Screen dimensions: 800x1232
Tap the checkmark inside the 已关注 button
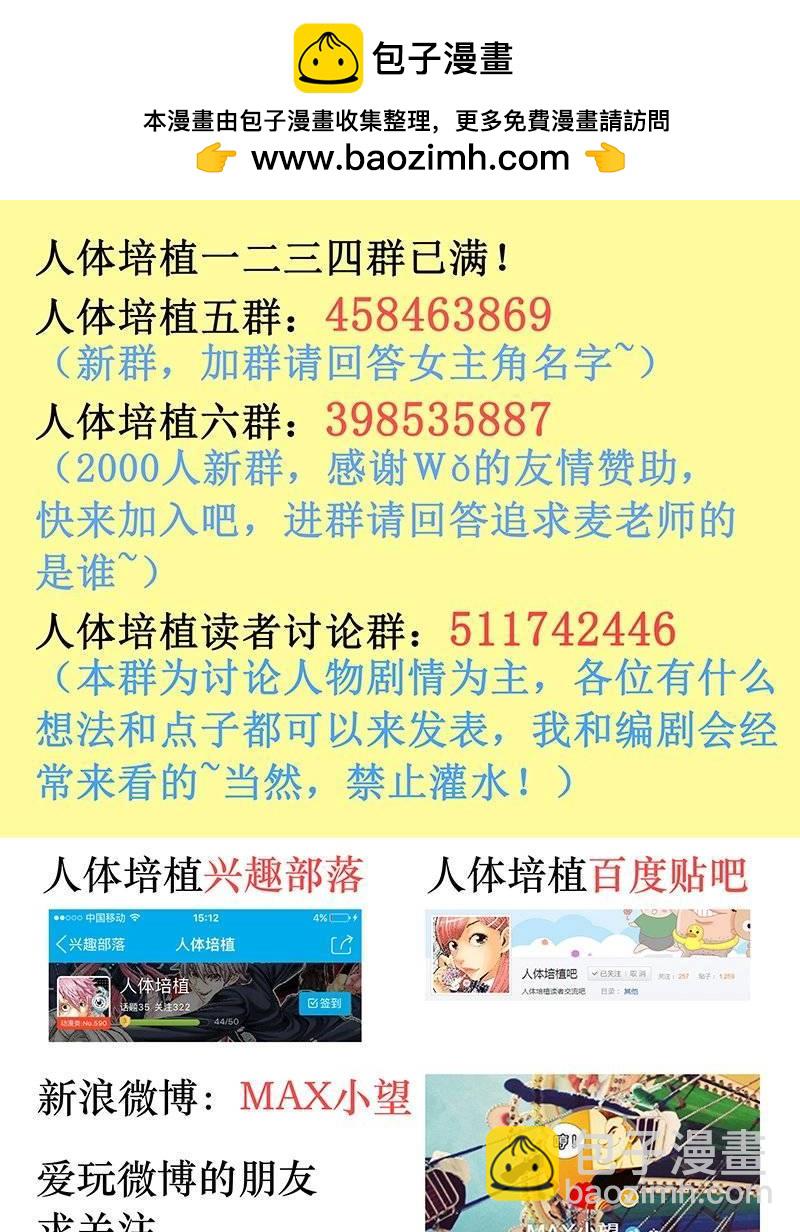coord(595,972)
